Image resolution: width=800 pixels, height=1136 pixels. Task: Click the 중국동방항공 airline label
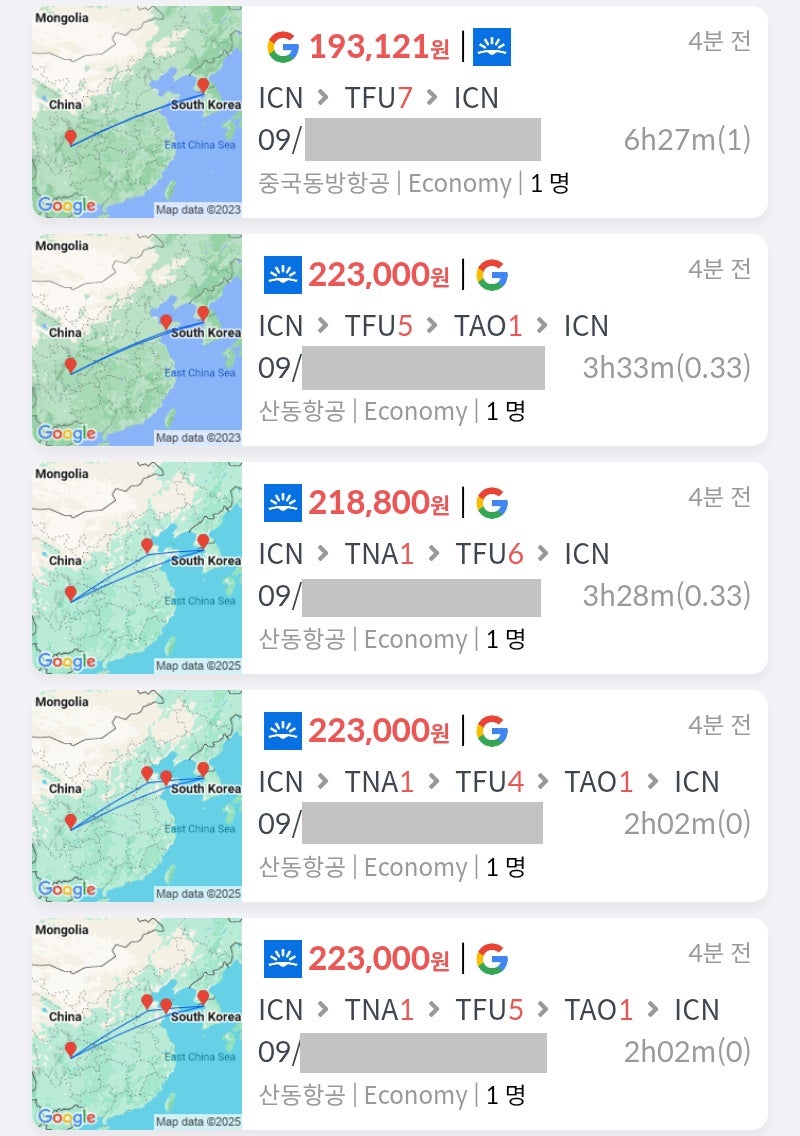(320, 183)
